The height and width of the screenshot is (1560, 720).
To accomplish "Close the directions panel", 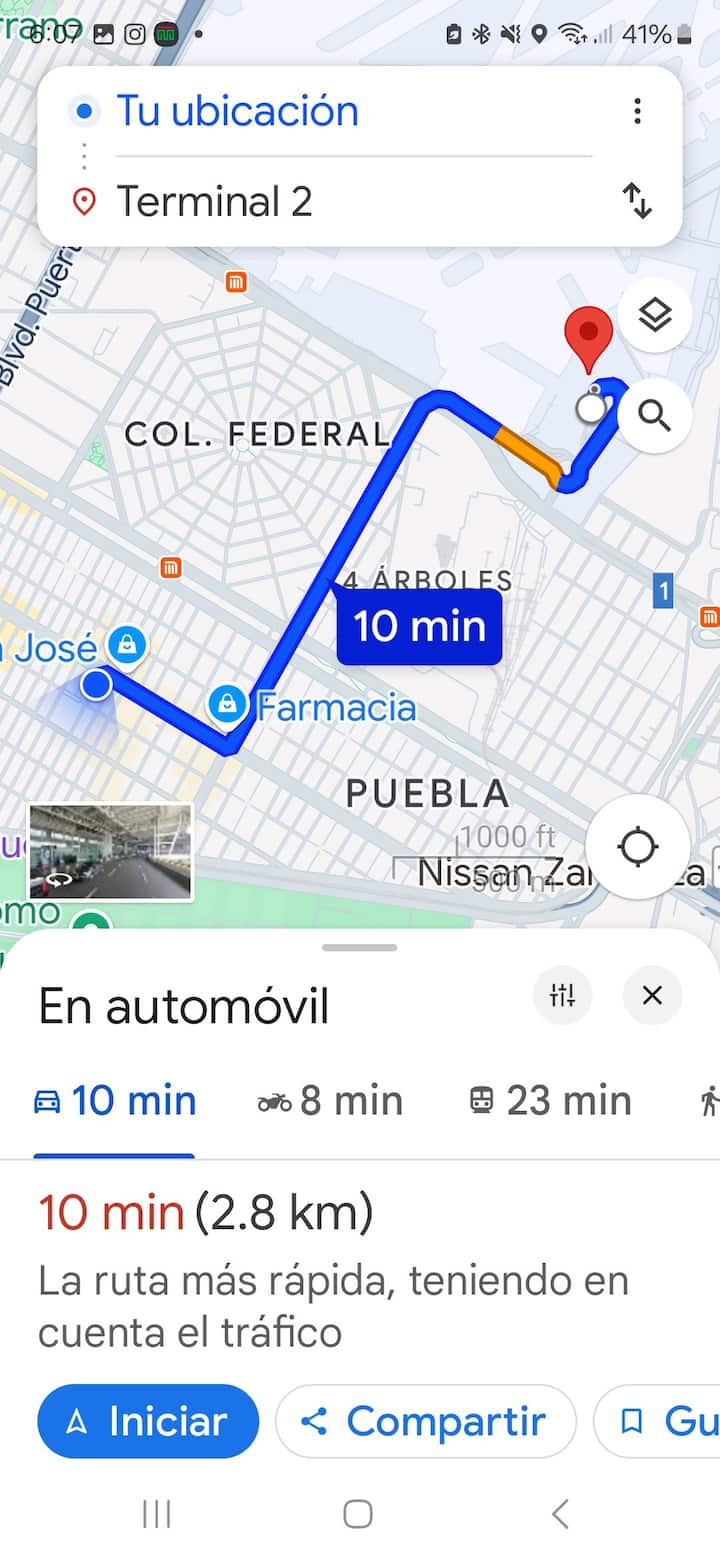I will [652, 995].
